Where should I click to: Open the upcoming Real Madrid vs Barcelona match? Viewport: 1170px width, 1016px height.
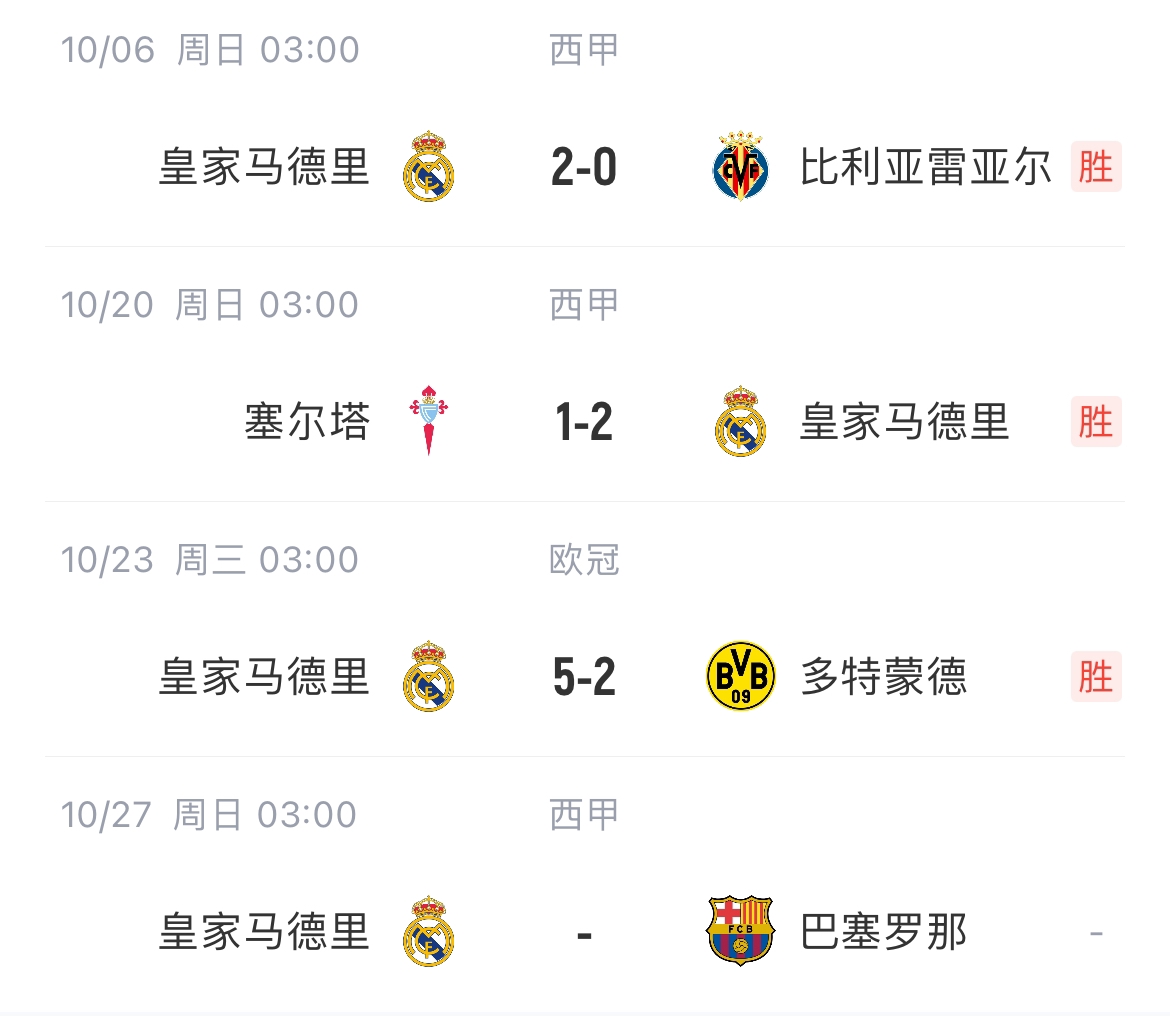click(584, 932)
